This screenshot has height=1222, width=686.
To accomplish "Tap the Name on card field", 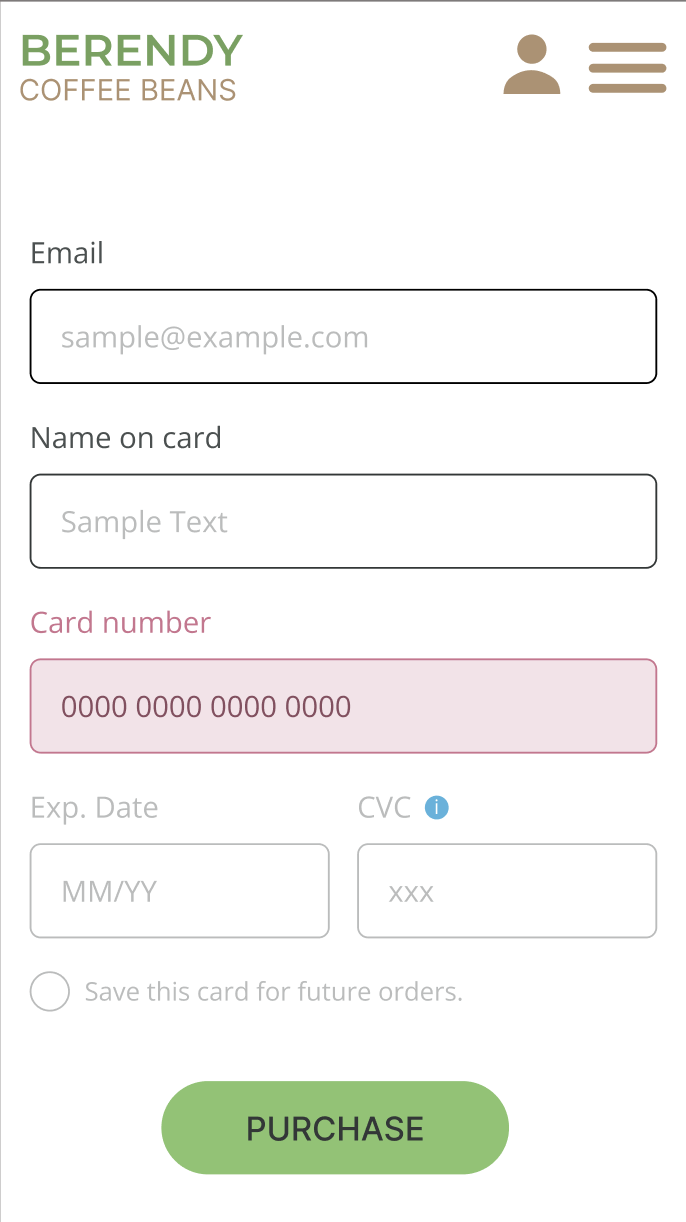I will (x=343, y=521).
